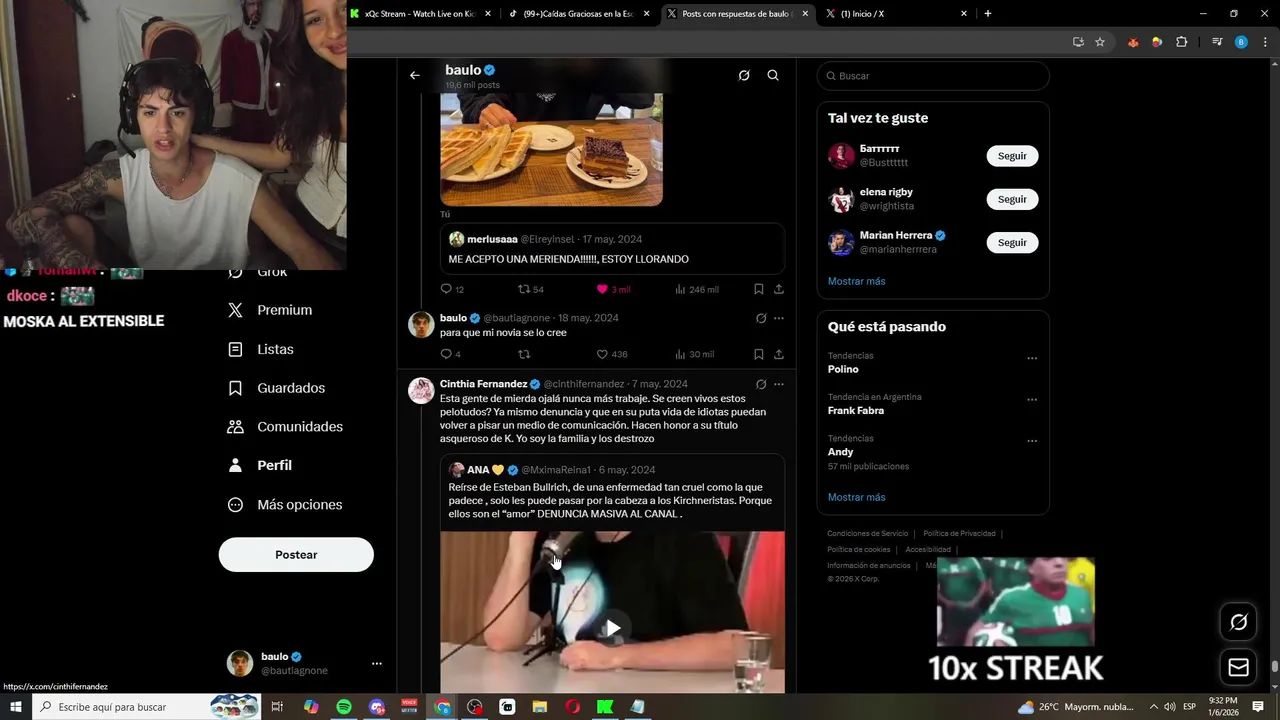Follow elena rigby

[x=1012, y=199]
